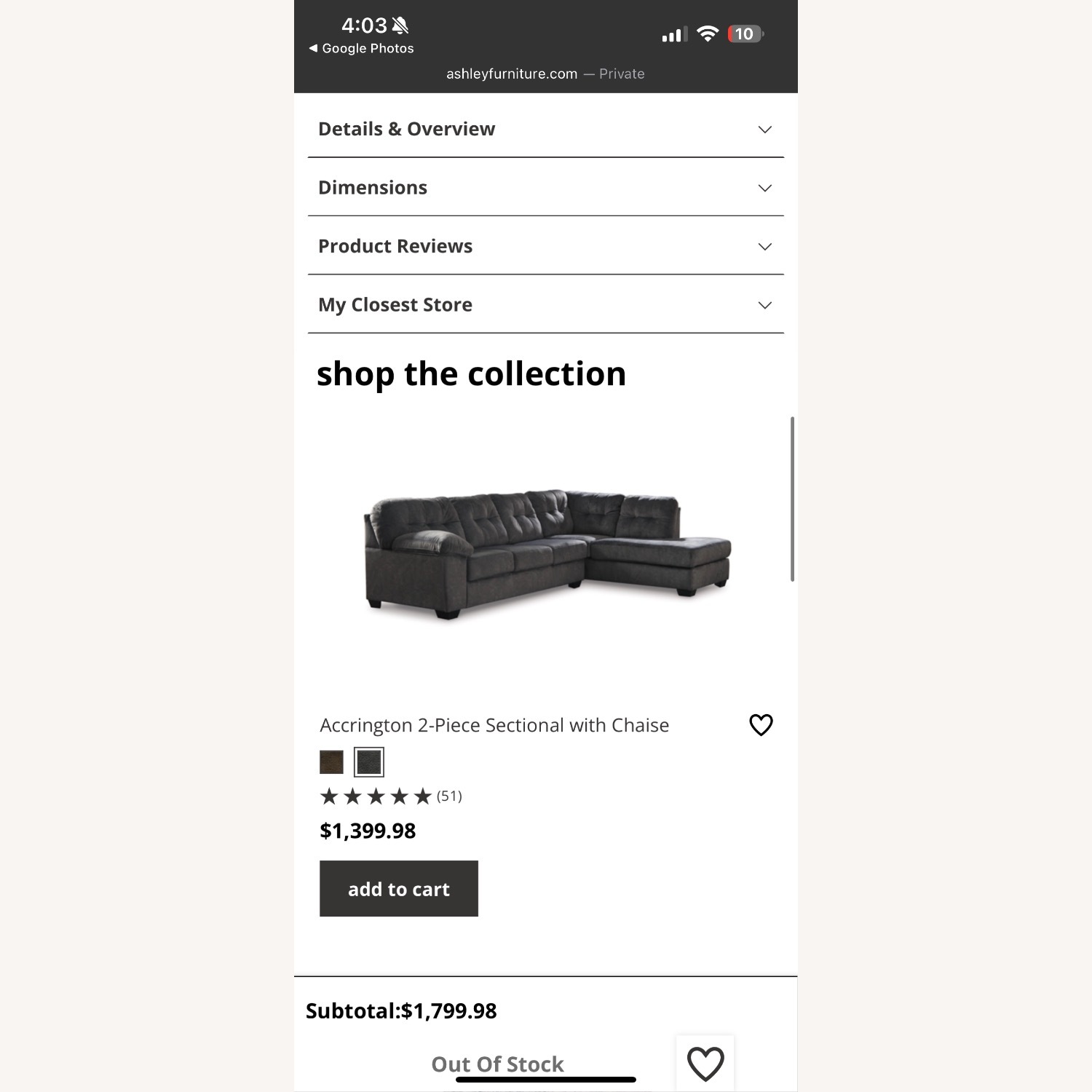This screenshot has width=1092, height=1092.
Task: Open the Accrington sectional product image
Action: click(547, 553)
